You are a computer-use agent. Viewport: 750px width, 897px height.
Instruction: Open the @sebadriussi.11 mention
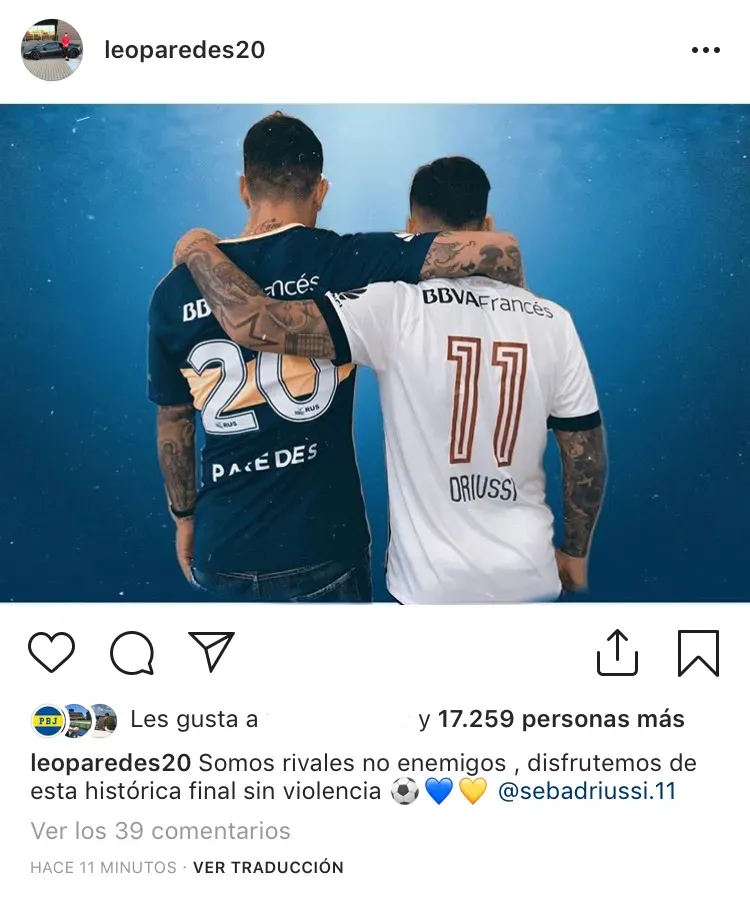[586, 792]
